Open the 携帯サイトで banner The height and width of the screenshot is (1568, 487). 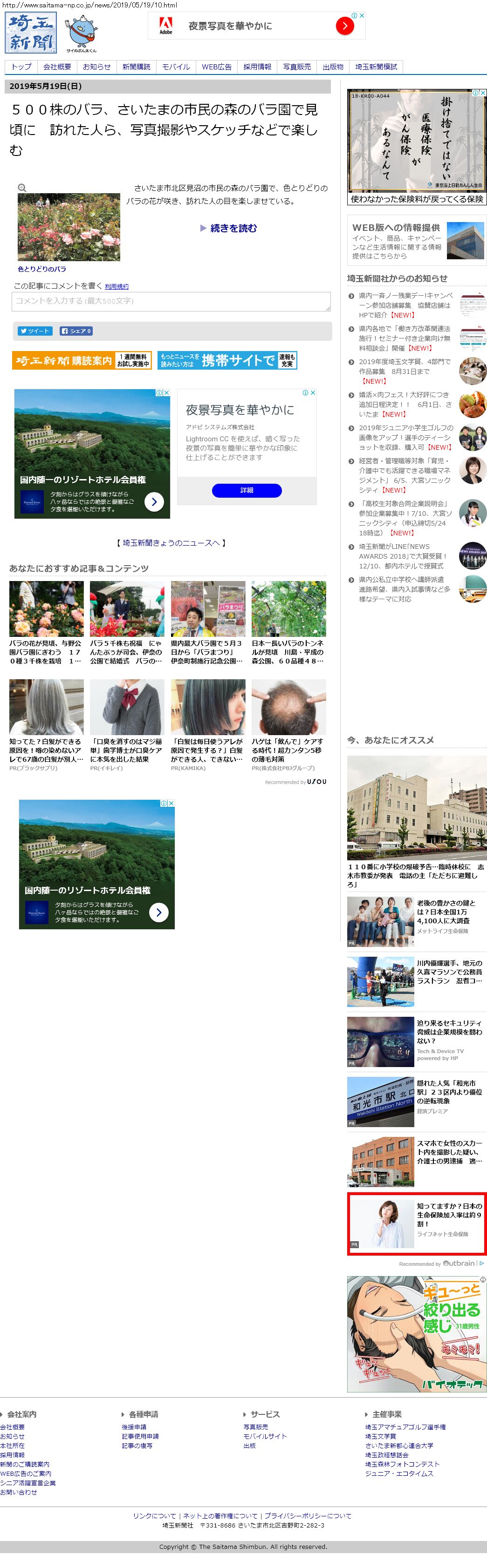coord(227,360)
